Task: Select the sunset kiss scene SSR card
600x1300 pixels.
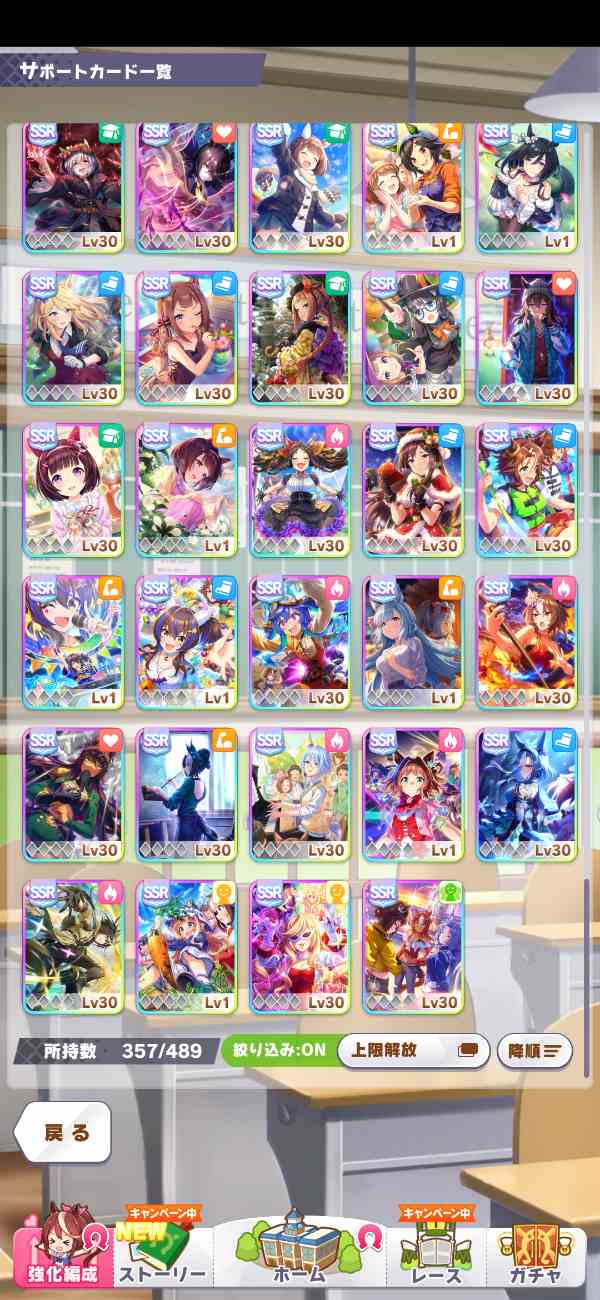Action: coord(413,945)
